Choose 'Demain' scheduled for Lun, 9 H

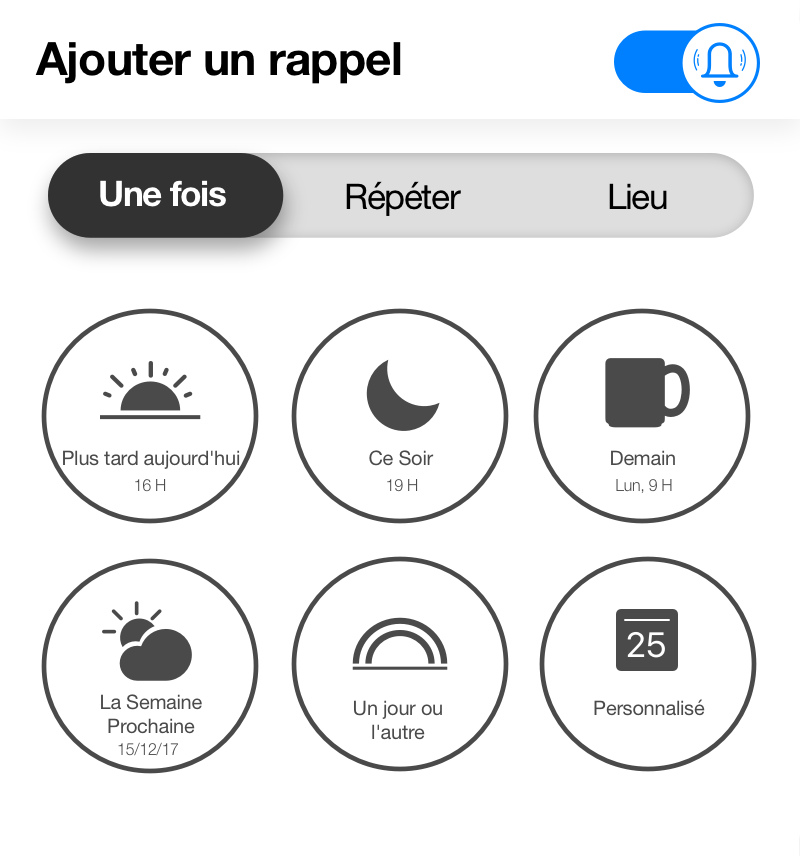click(643, 415)
